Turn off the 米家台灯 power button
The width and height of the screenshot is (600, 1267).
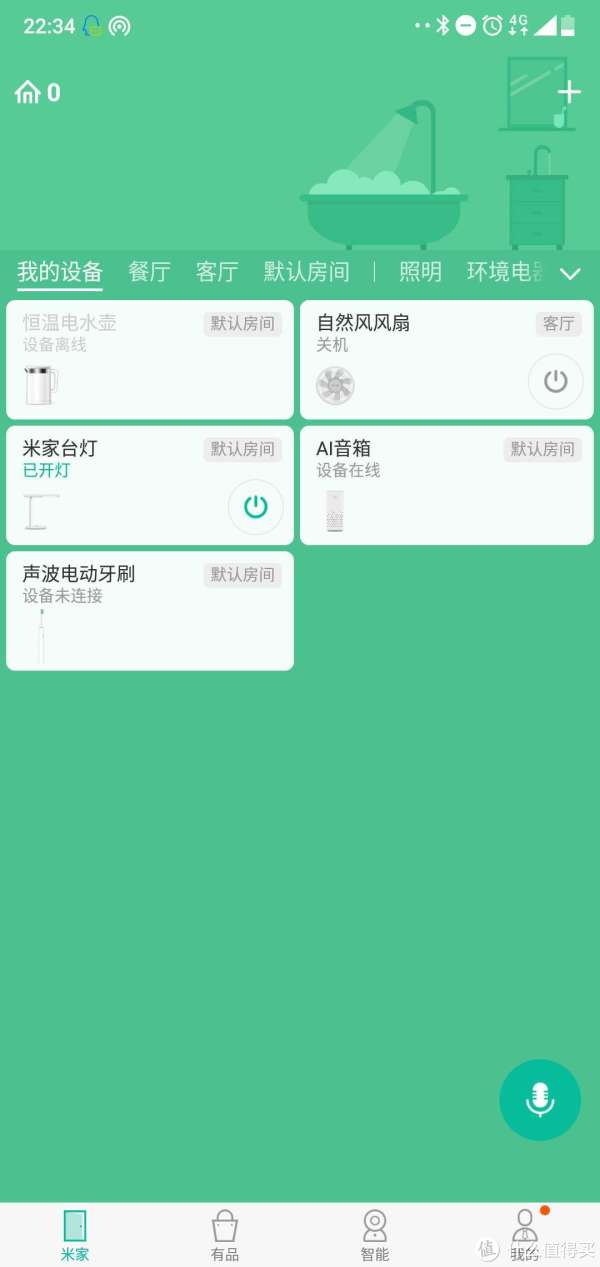click(x=256, y=507)
